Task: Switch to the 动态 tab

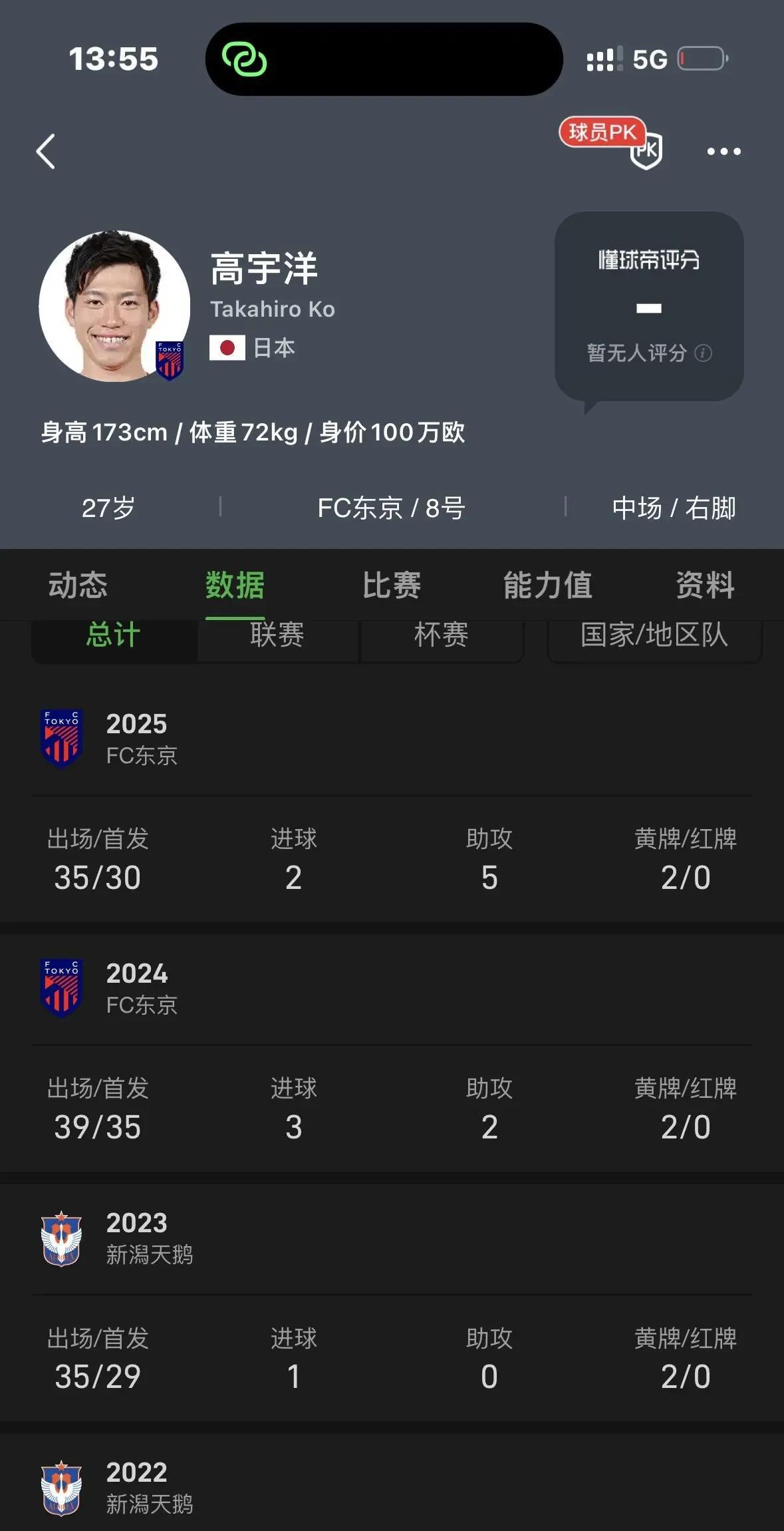Action: point(78,586)
